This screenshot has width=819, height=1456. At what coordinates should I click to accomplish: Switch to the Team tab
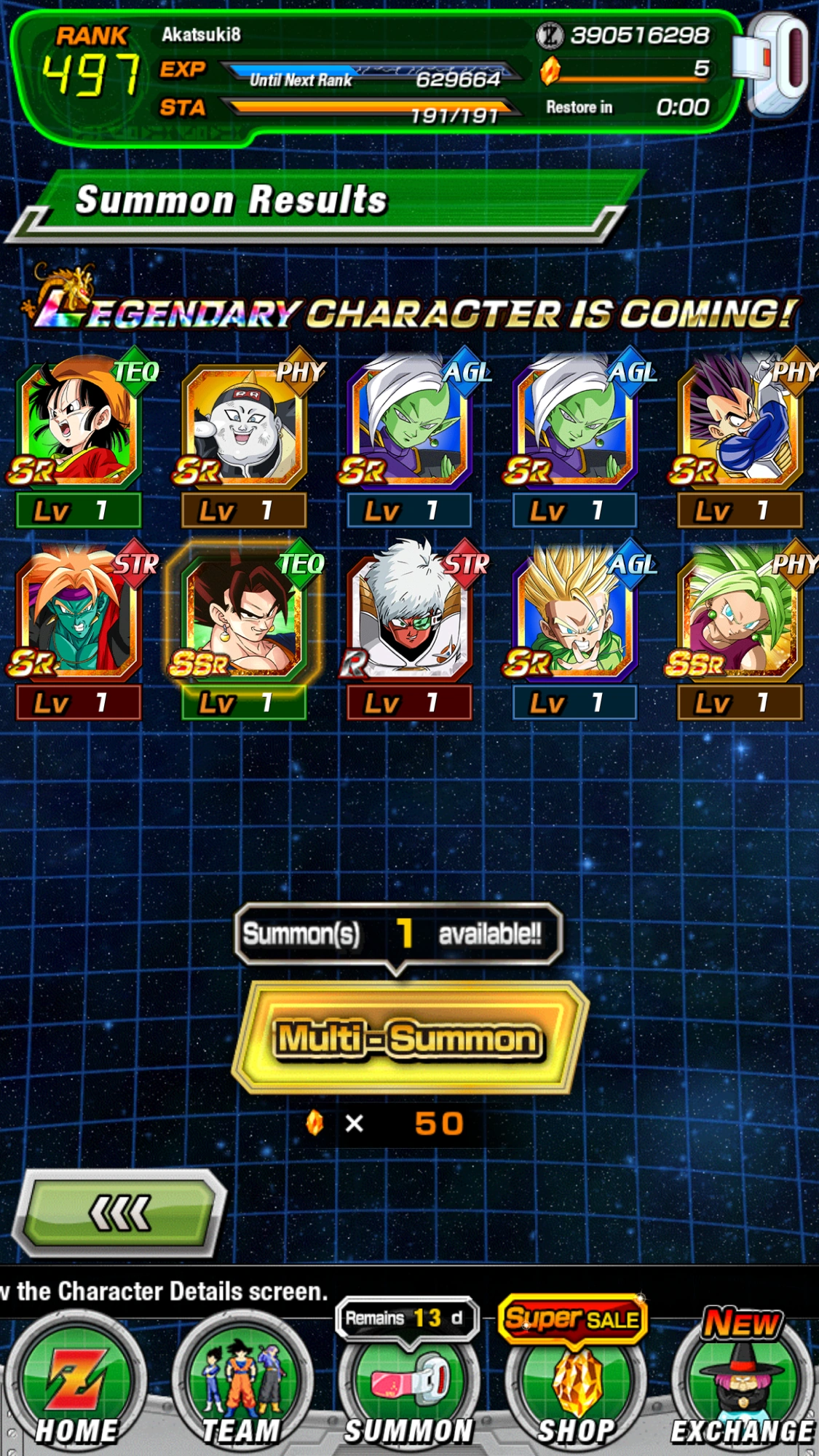point(242,1383)
